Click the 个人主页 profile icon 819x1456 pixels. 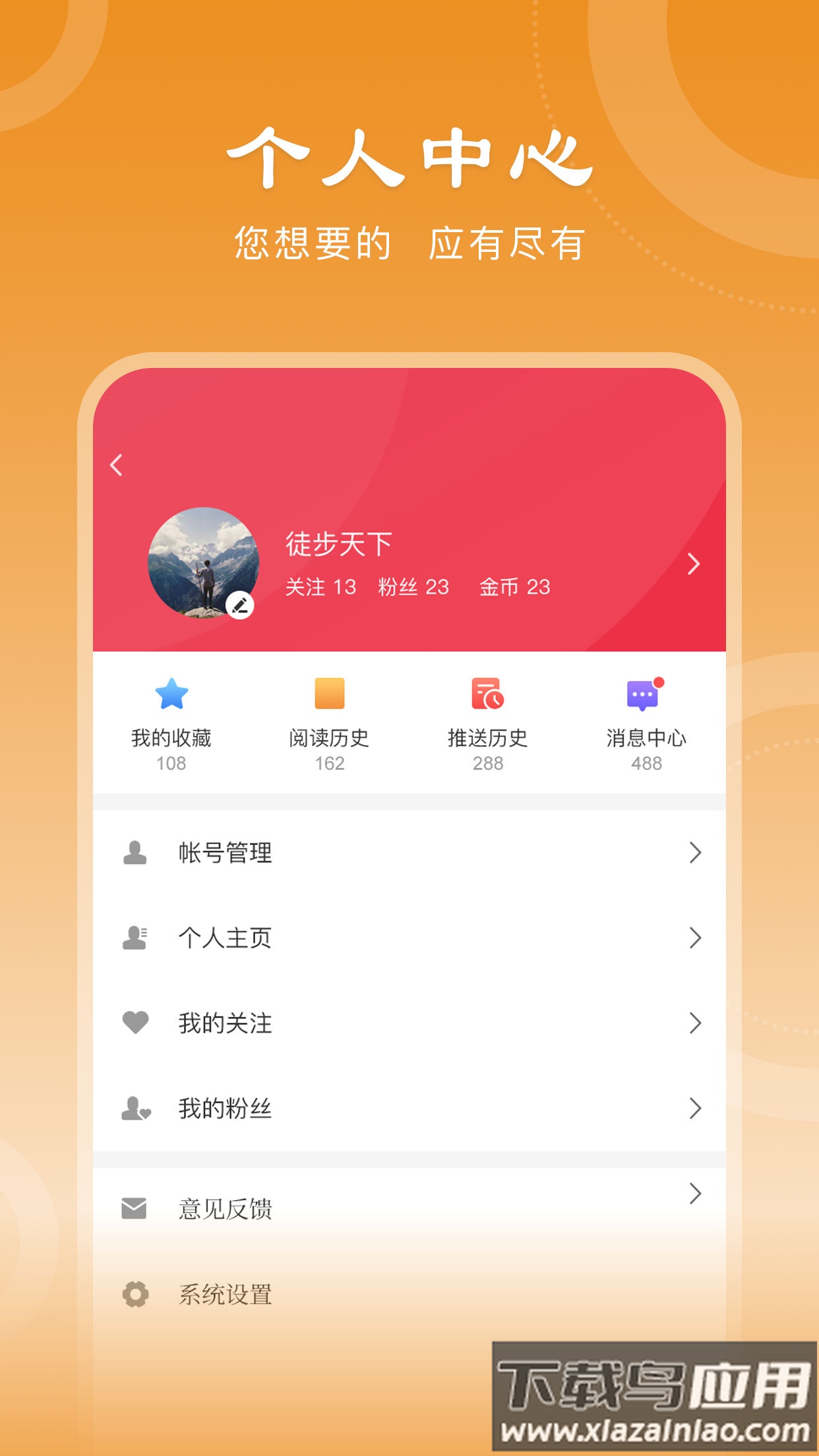[135, 938]
